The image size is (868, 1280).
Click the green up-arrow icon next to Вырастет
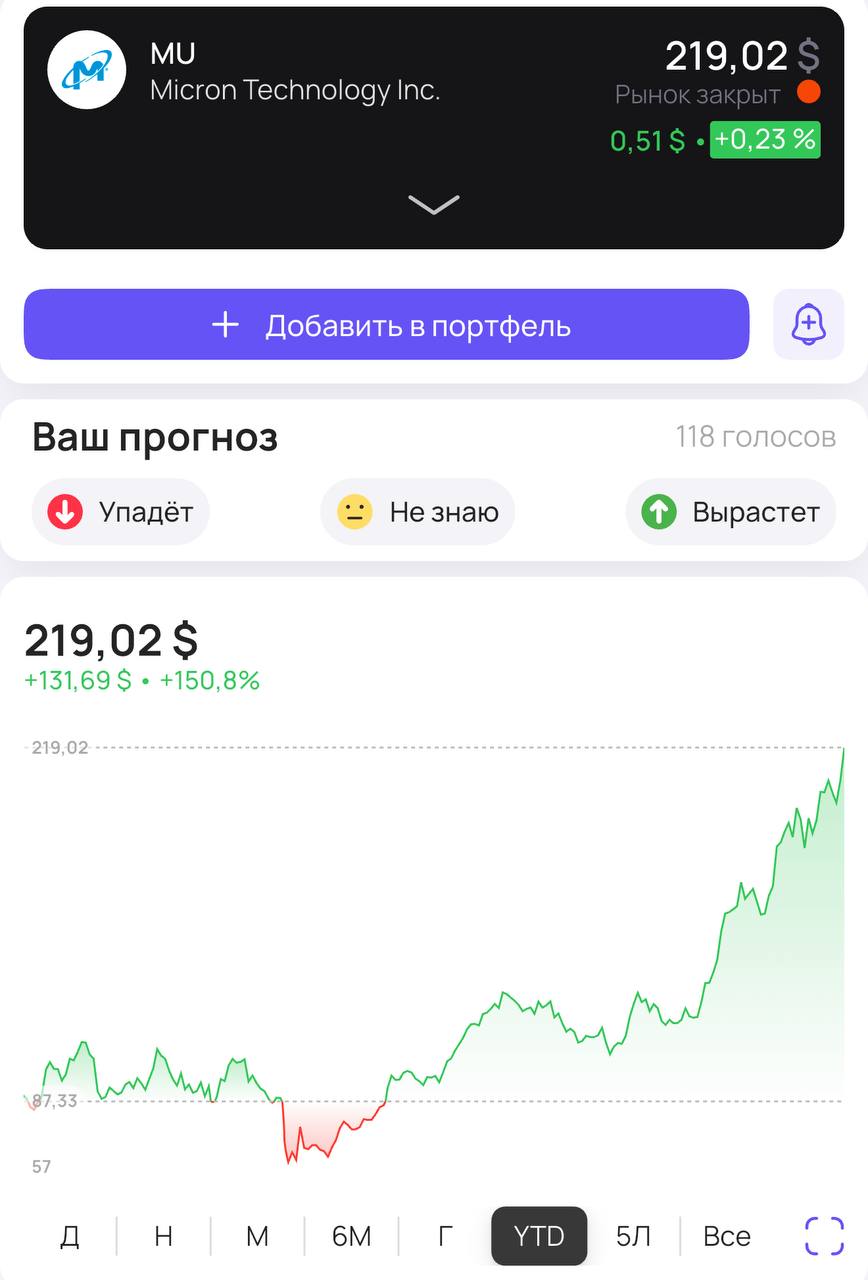[x=659, y=512]
